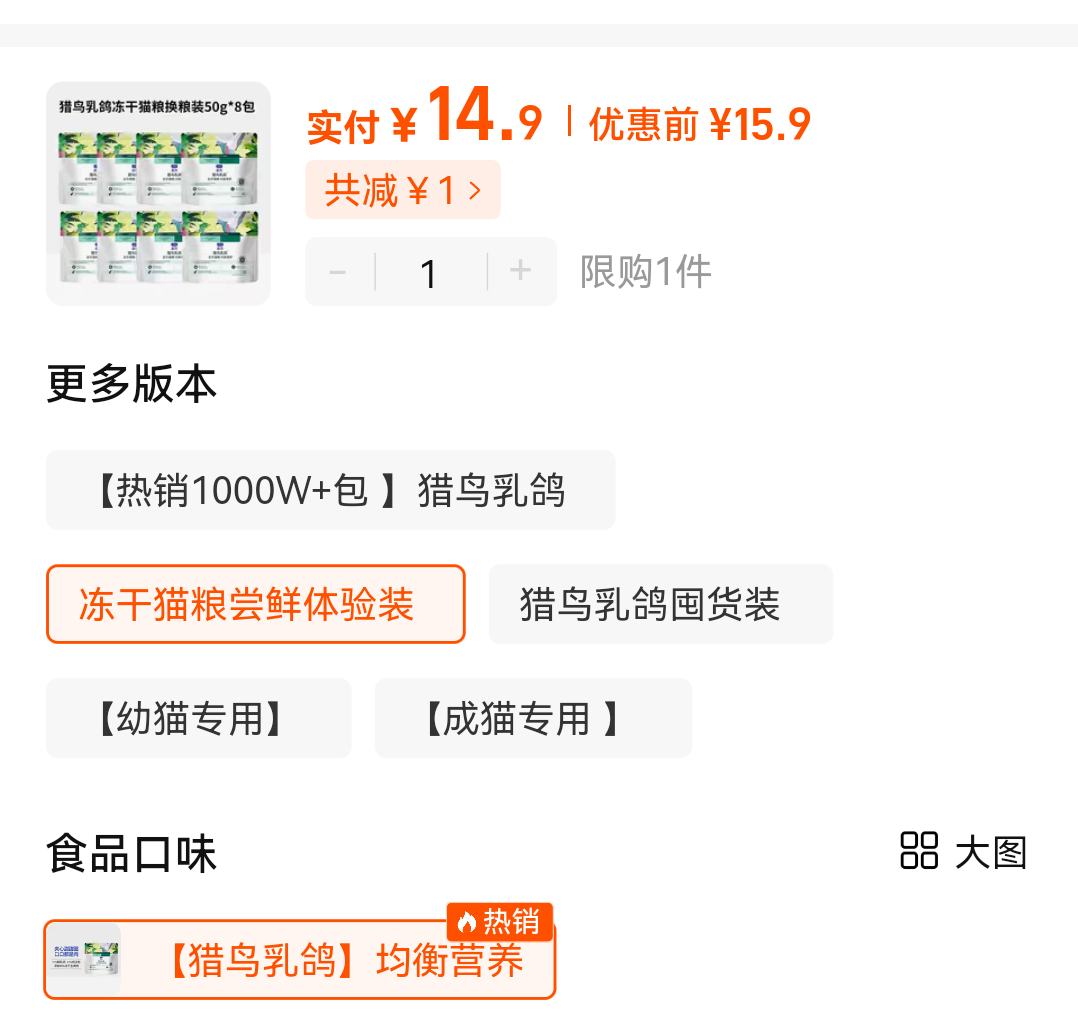
Task: Expand the 共减¥1 discount details
Action: 402,190
